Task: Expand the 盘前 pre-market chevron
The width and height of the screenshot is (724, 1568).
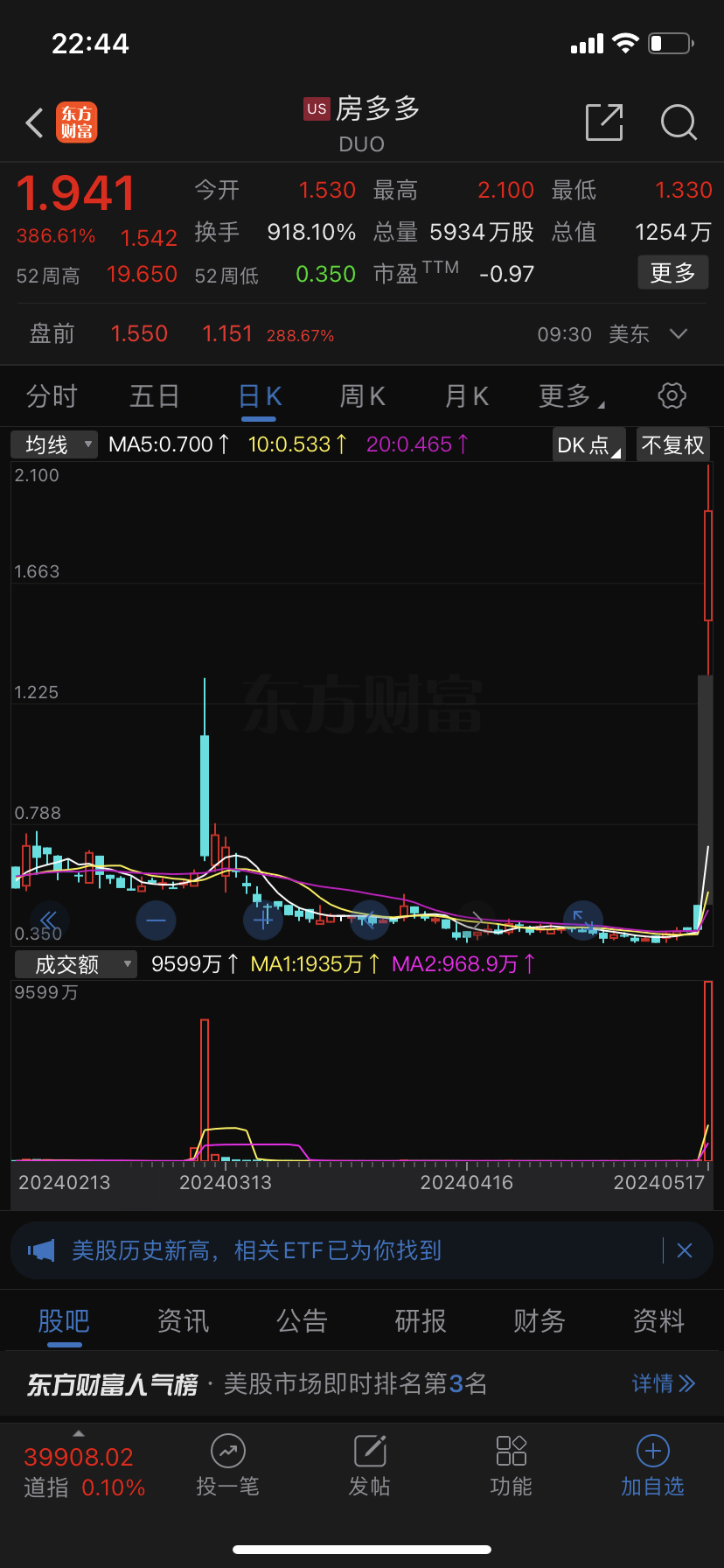Action: click(x=678, y=333)
